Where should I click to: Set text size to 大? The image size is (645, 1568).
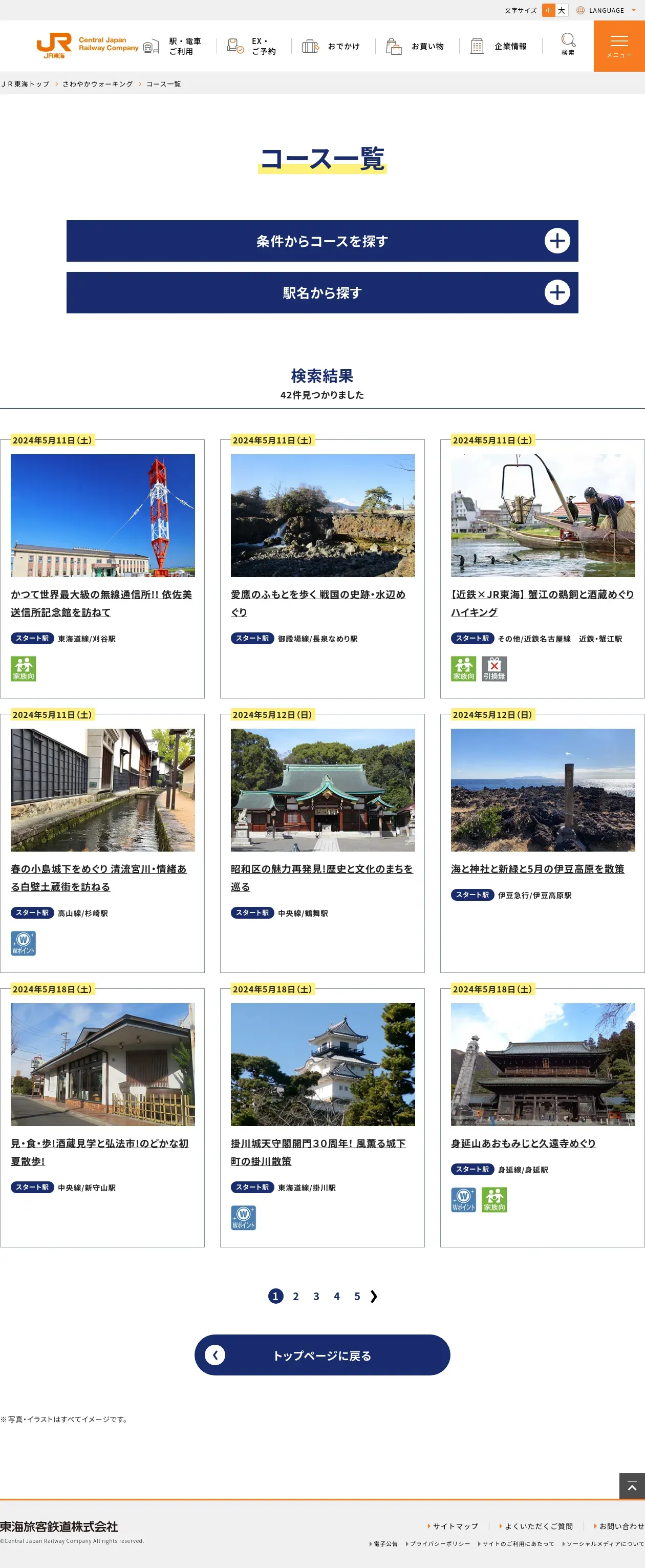pyautogui.click(x=562, y=10)
